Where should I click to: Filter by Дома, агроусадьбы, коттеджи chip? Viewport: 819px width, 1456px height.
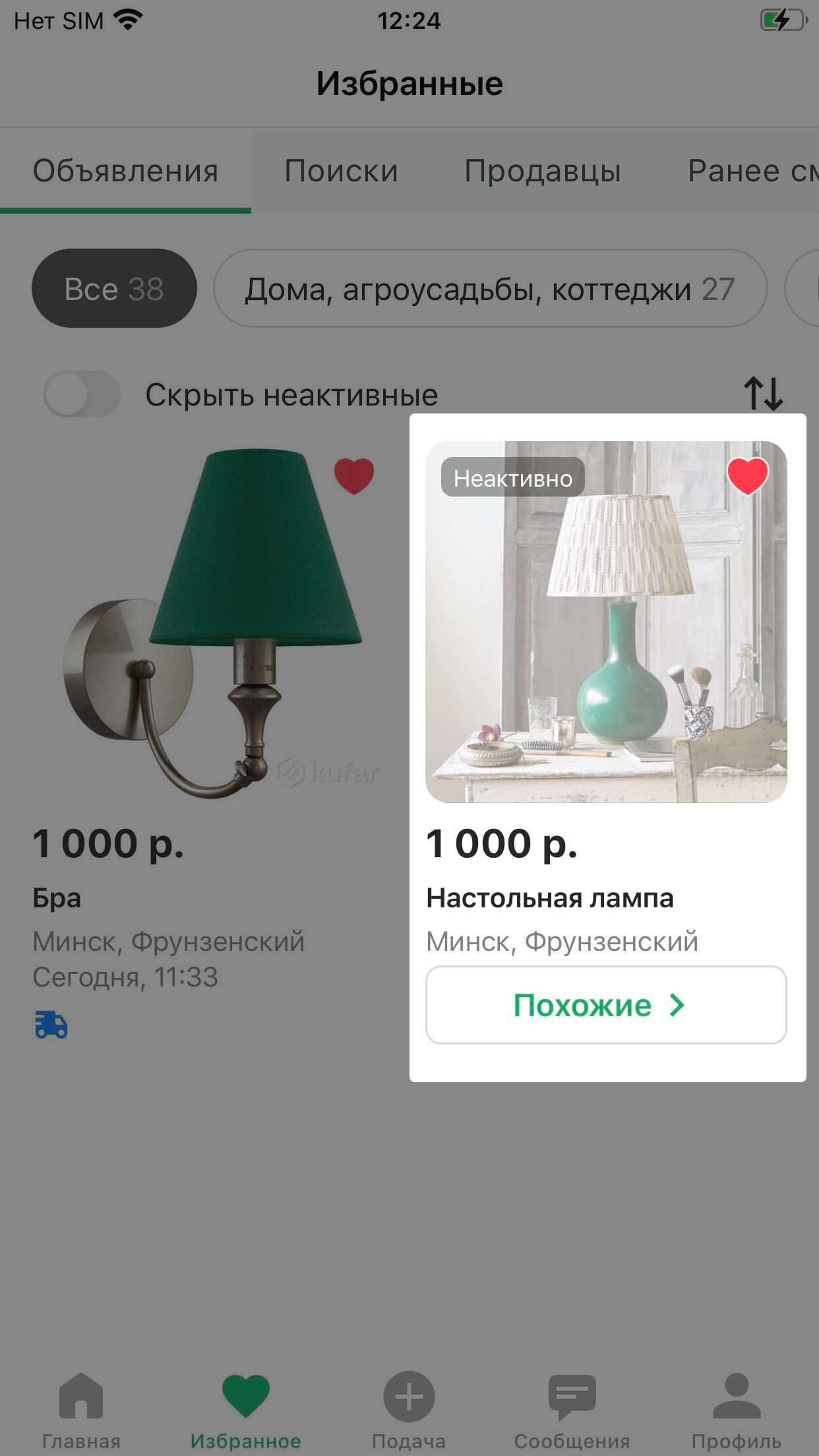[490, 289]
